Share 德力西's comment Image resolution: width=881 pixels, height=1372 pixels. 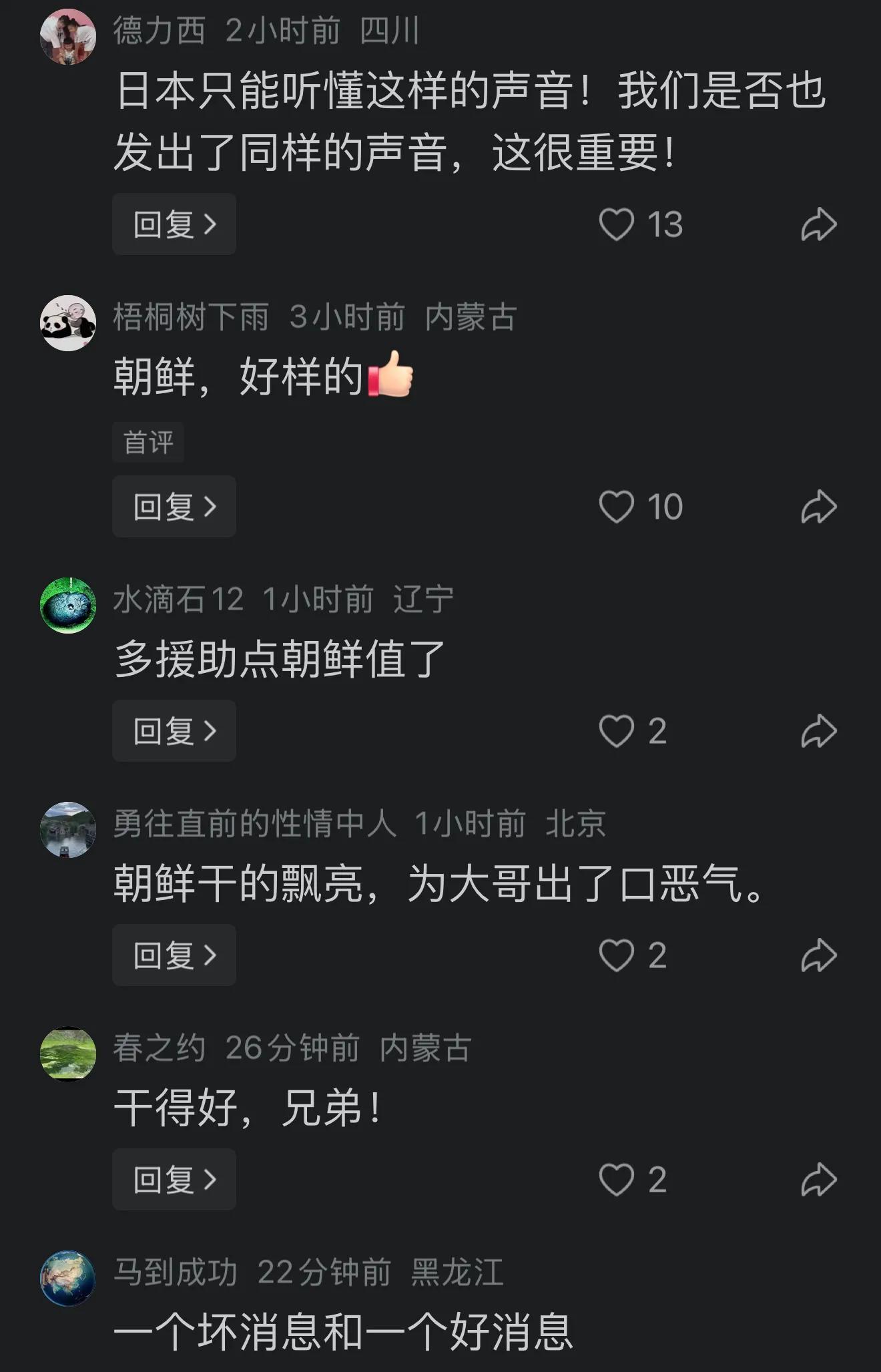coord(818,224)
